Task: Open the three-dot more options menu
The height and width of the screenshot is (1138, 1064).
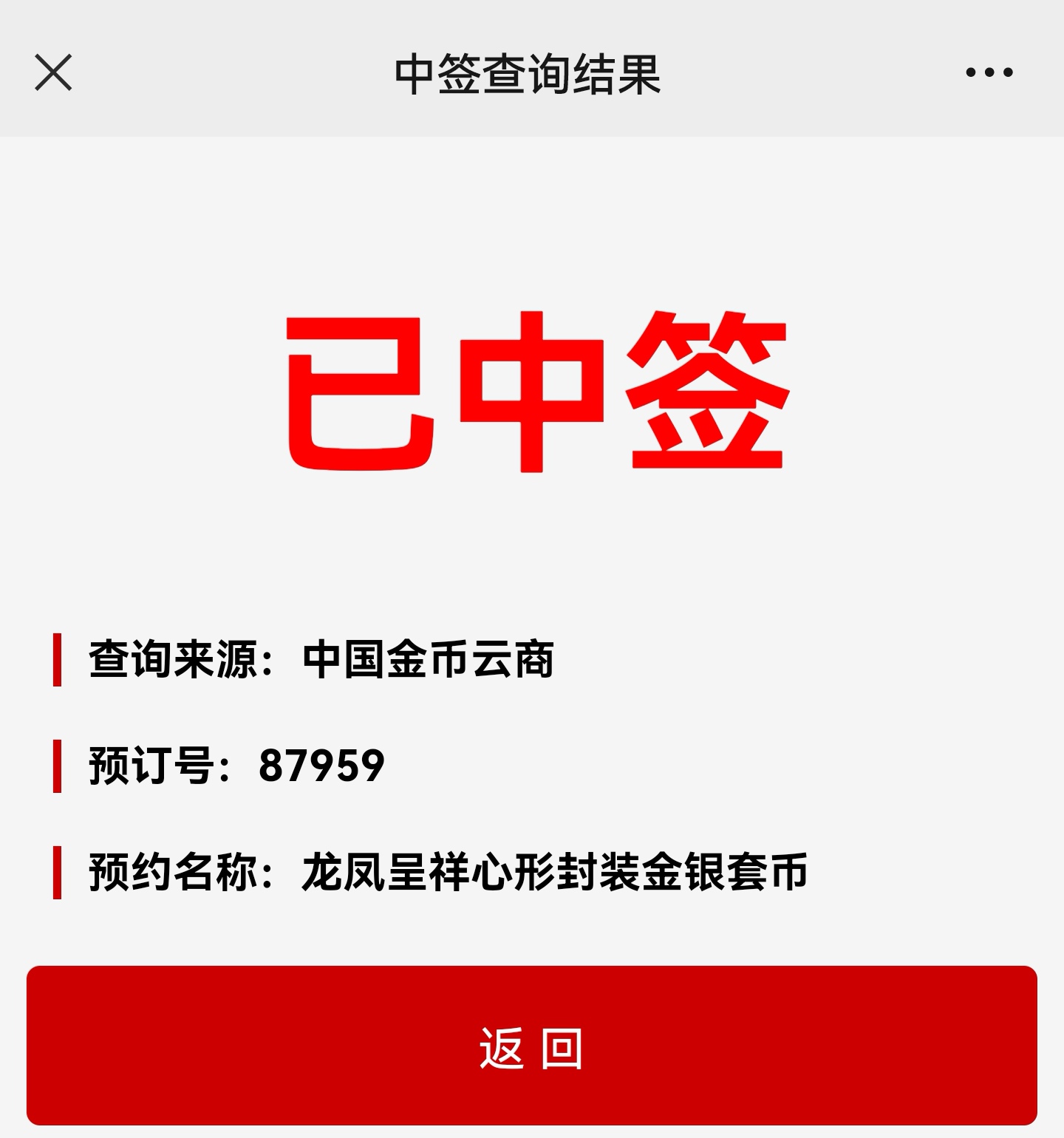Action: tap(989, 72)
